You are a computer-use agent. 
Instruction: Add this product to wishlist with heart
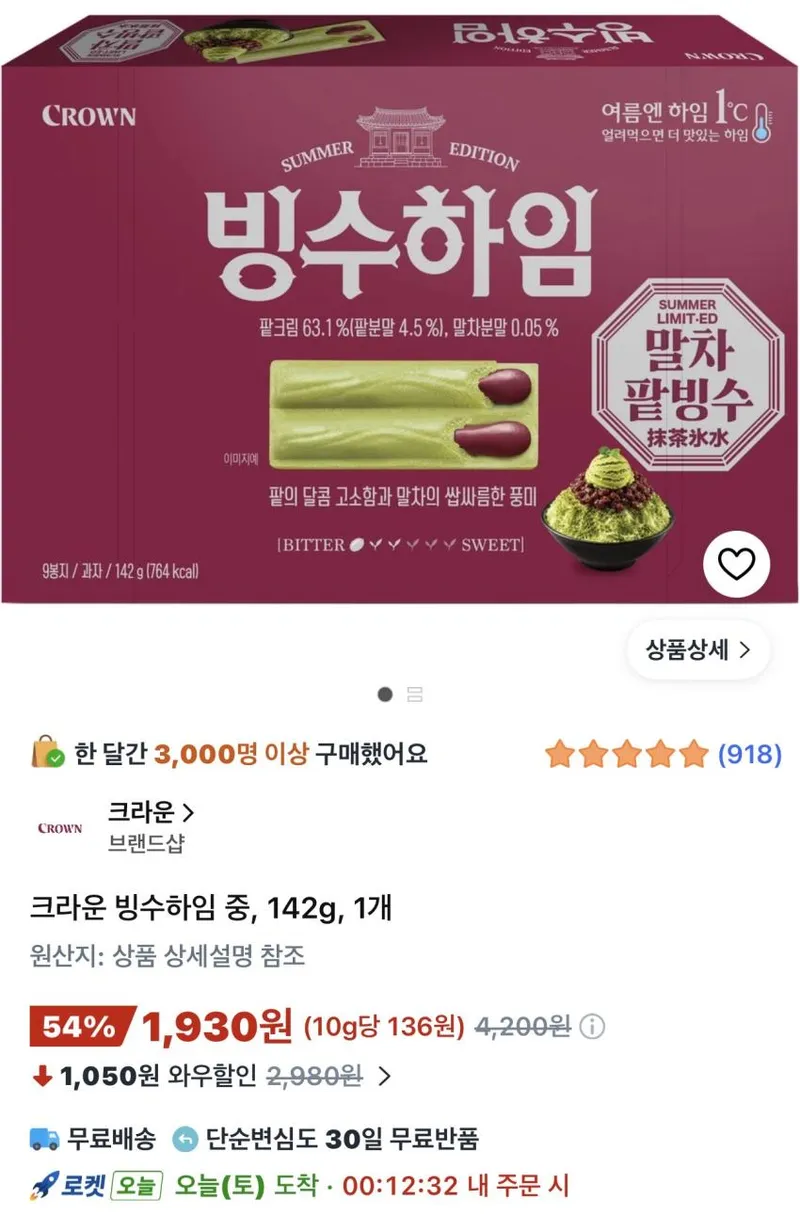pyautogui.click(x=737, y=566)
